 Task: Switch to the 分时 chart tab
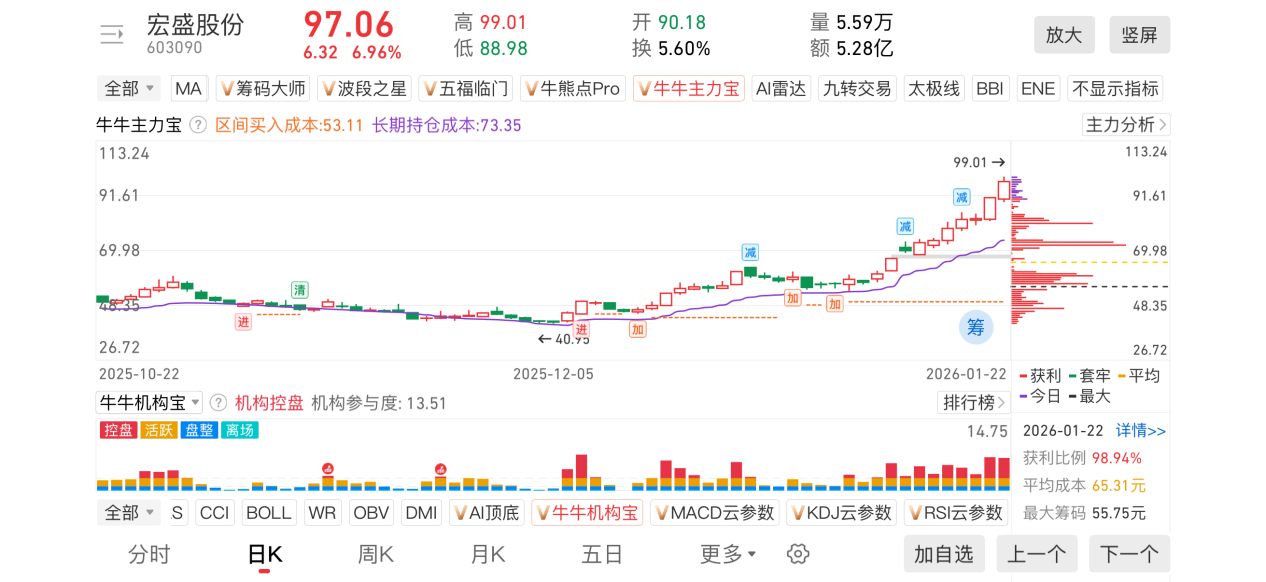pos(149,554)
